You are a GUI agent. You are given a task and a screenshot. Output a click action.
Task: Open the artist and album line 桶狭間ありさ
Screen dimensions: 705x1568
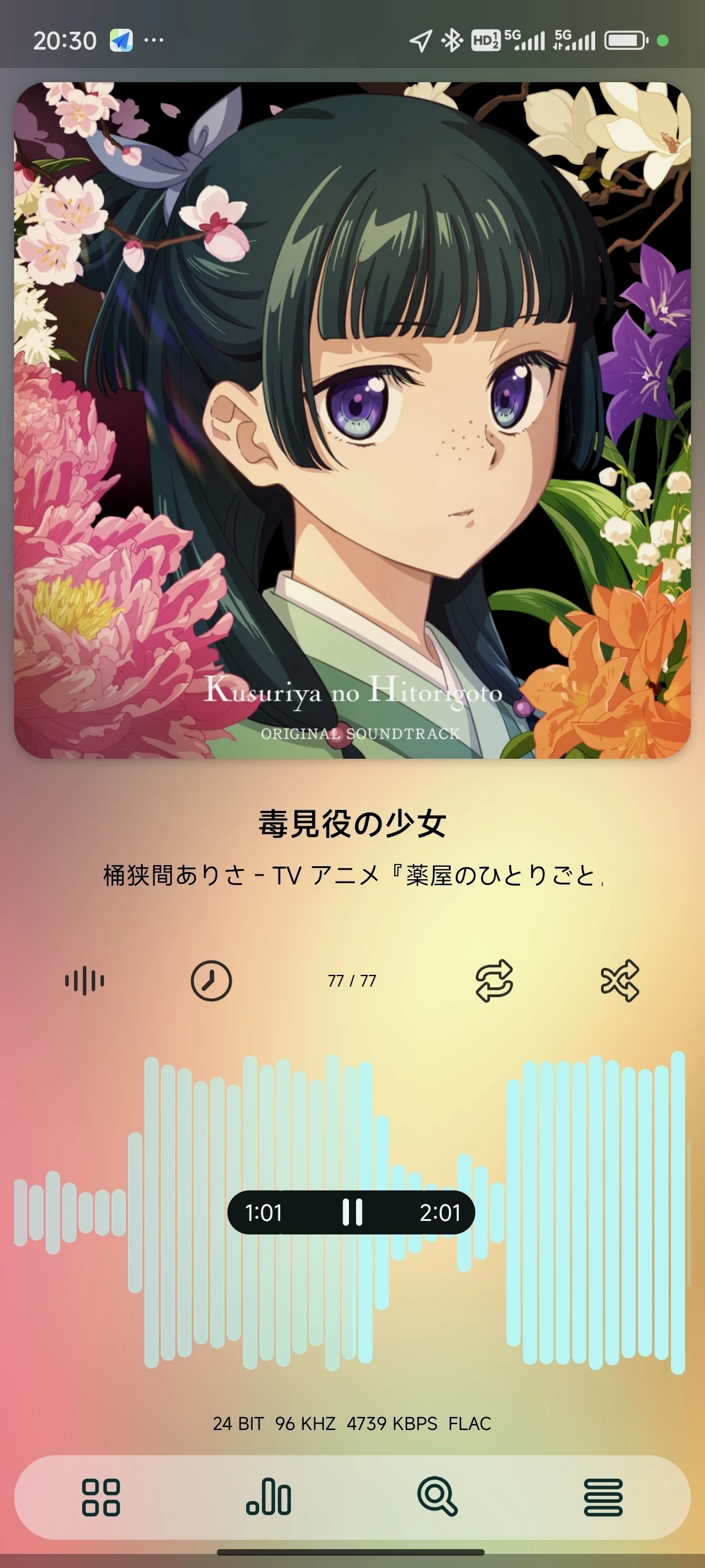[352, 875]
